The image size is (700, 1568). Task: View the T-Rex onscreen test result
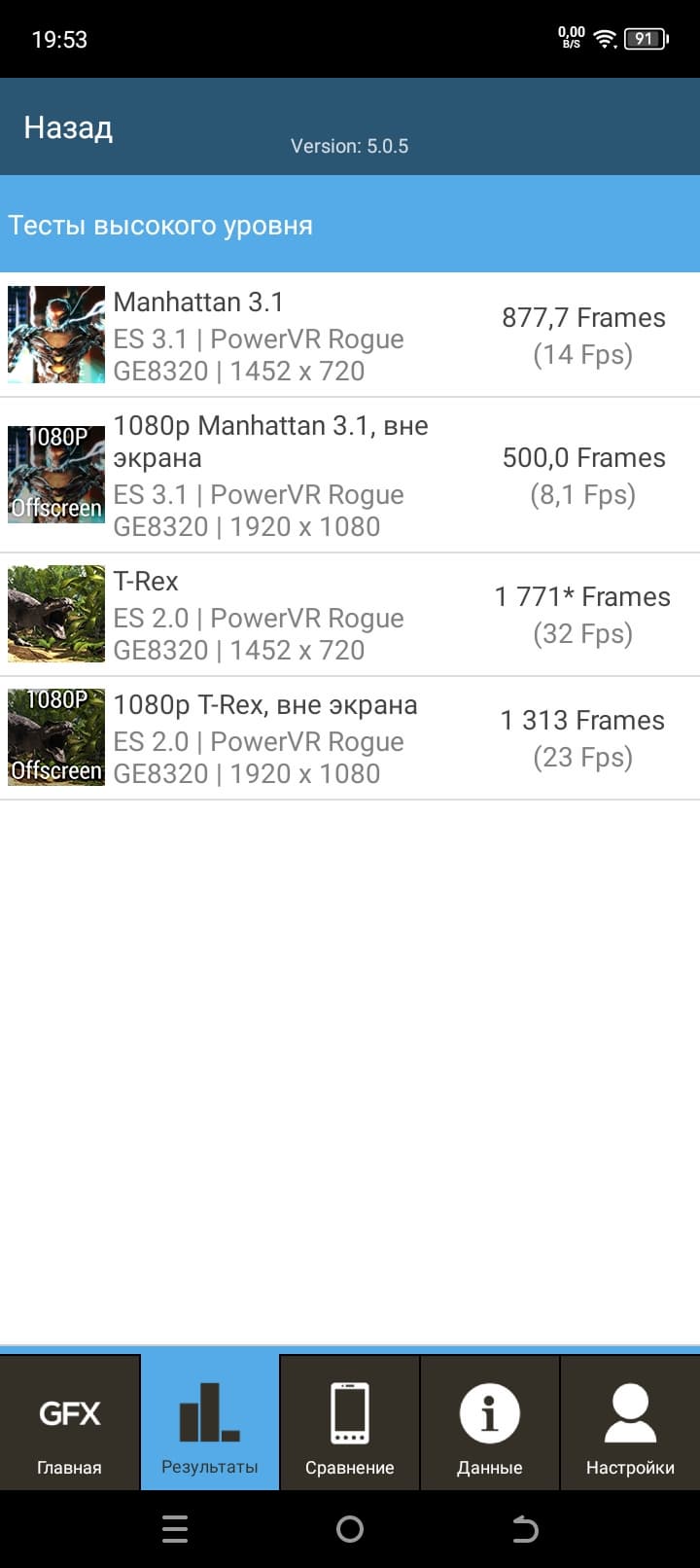(x=350, y=615)
